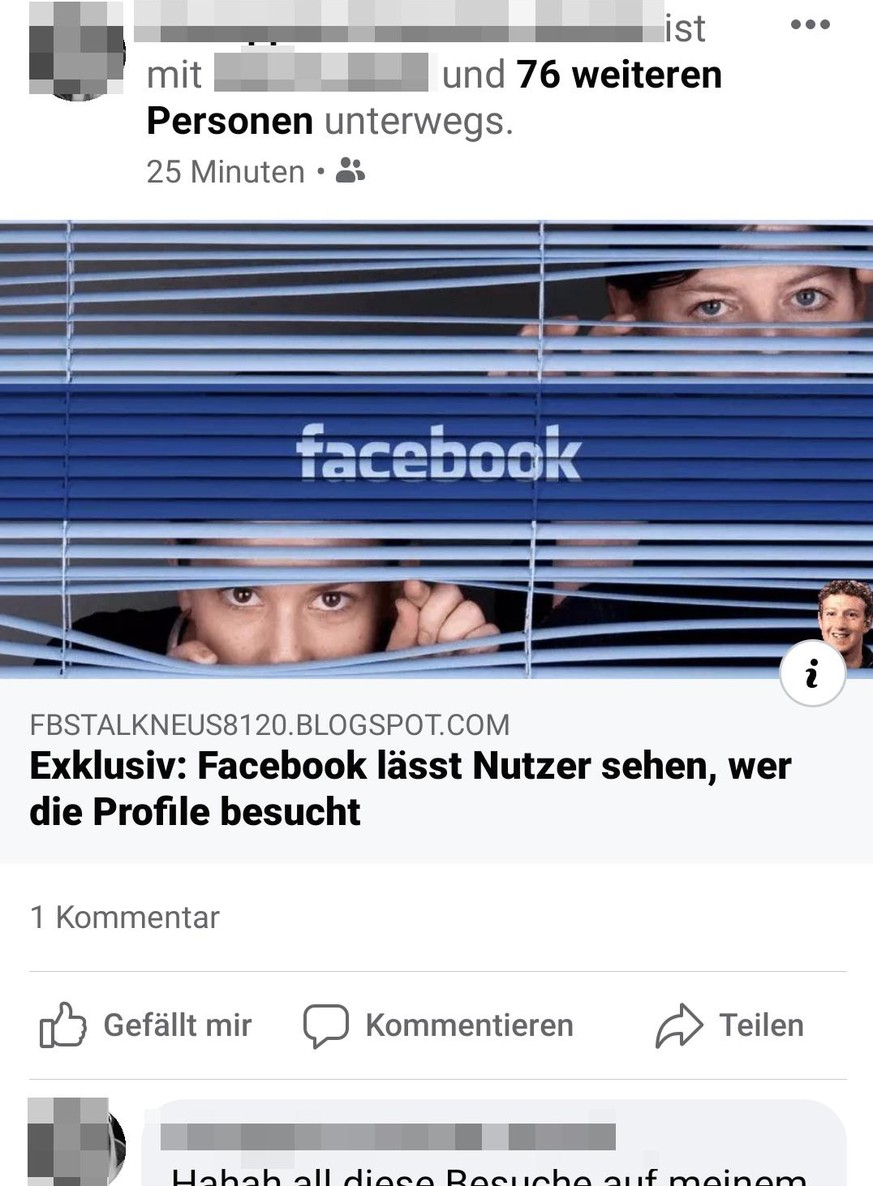Open the post author's profile picture
873x1186 pixels.
pyautogui.click(x=76, y=50)
